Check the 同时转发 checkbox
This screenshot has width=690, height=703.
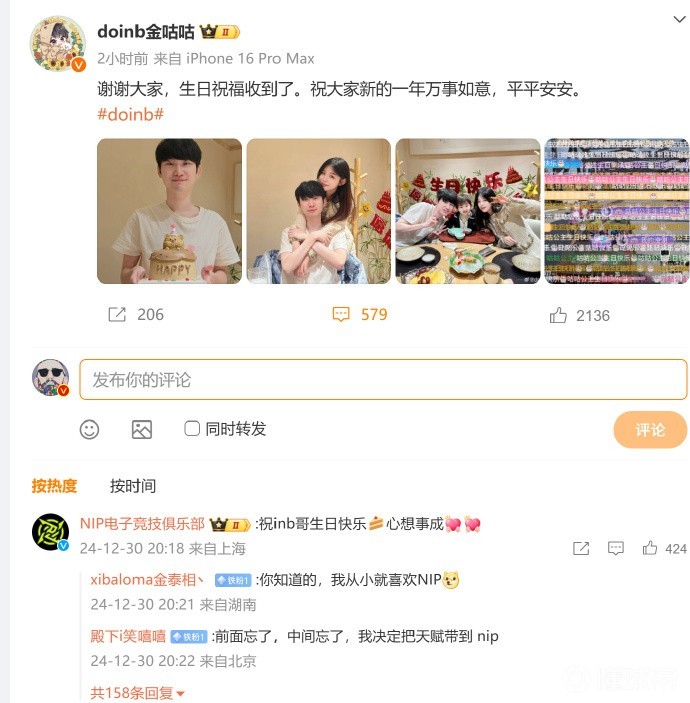click(x=193, y=428)
